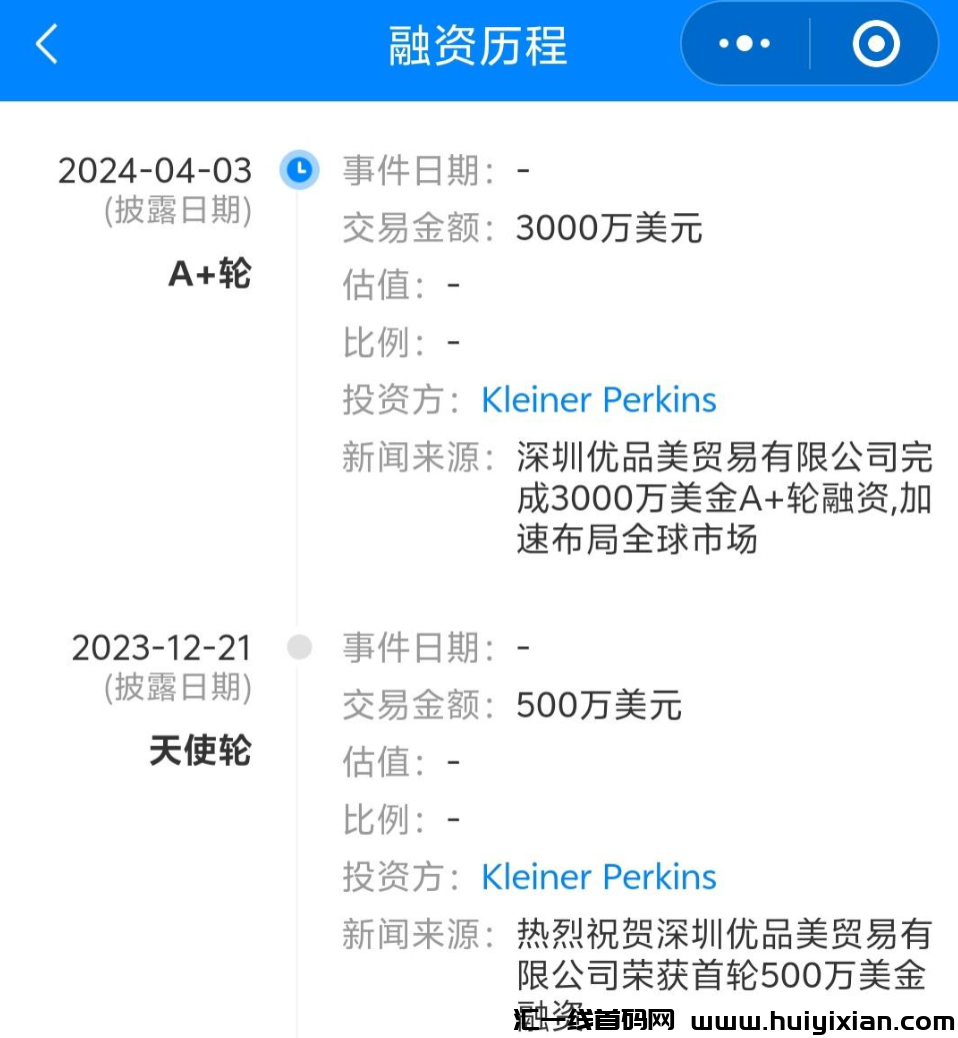Click the back arrow in the header
958x1038 pixels.
click(46, 44)
